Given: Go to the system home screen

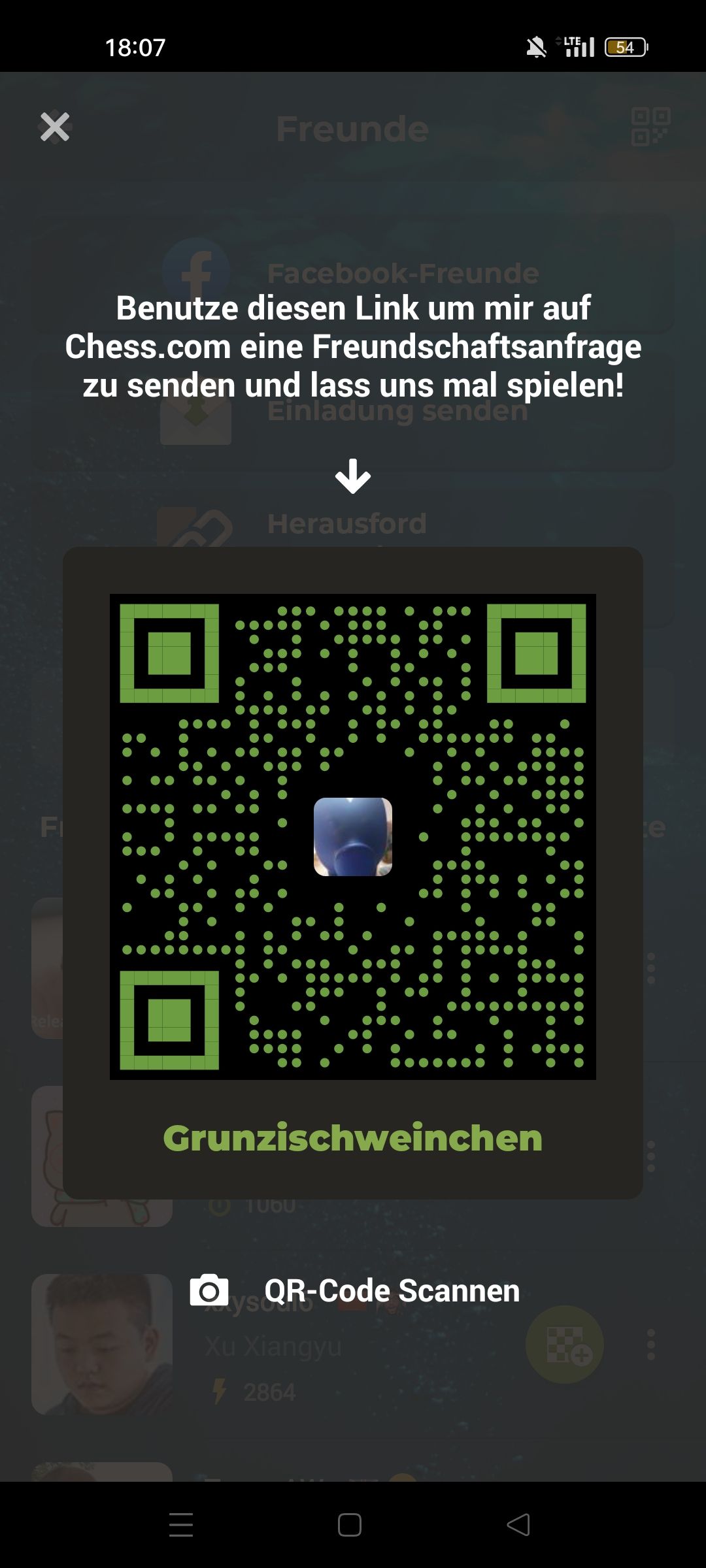Looking at the screenshot, I should pos(350,1525).
